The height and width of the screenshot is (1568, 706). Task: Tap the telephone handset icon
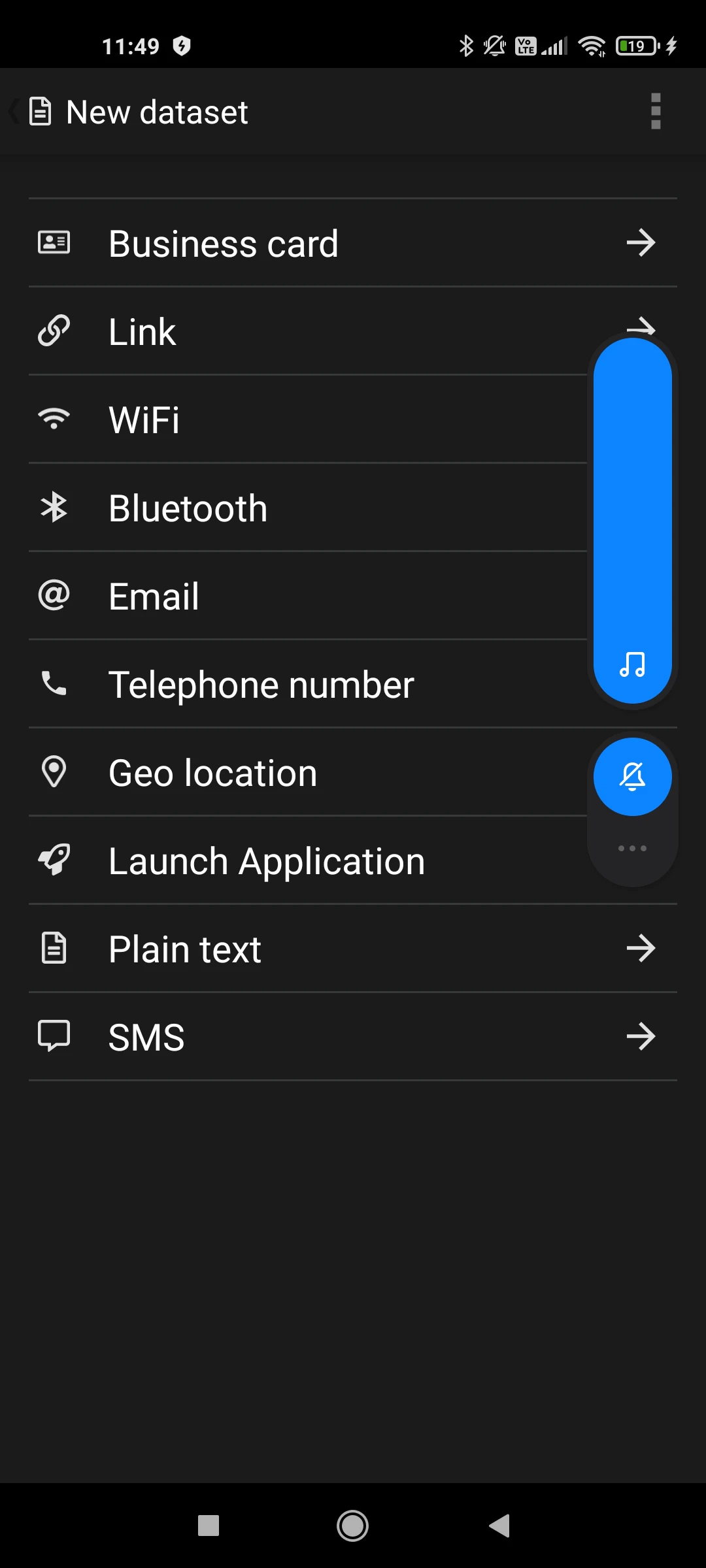point(55,683)
